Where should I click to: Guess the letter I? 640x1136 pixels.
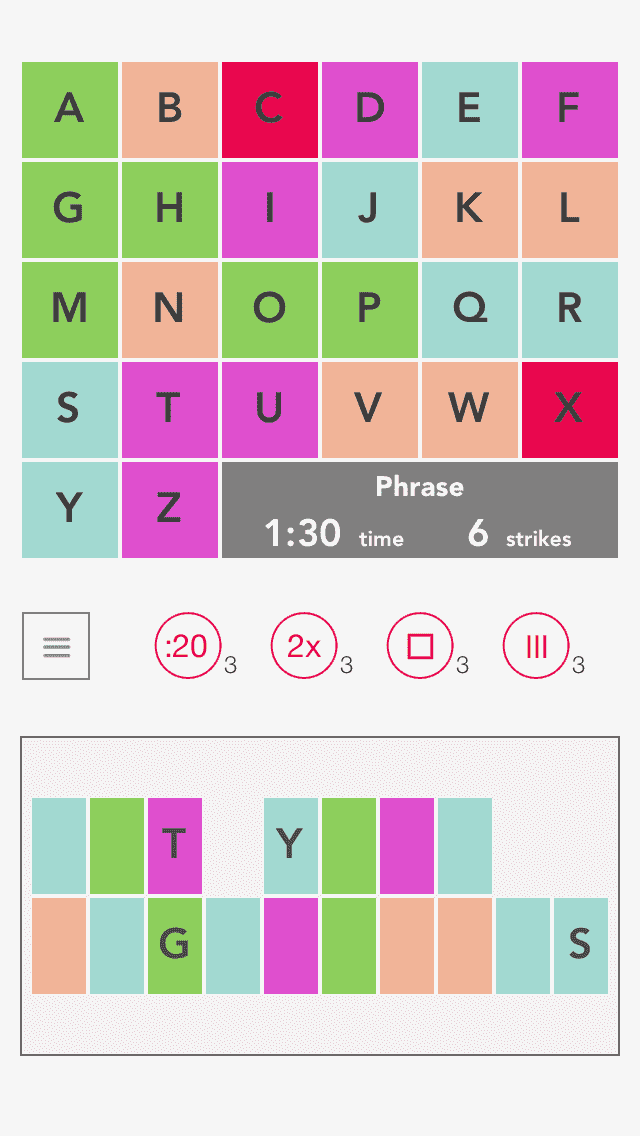tap(270, 209)
